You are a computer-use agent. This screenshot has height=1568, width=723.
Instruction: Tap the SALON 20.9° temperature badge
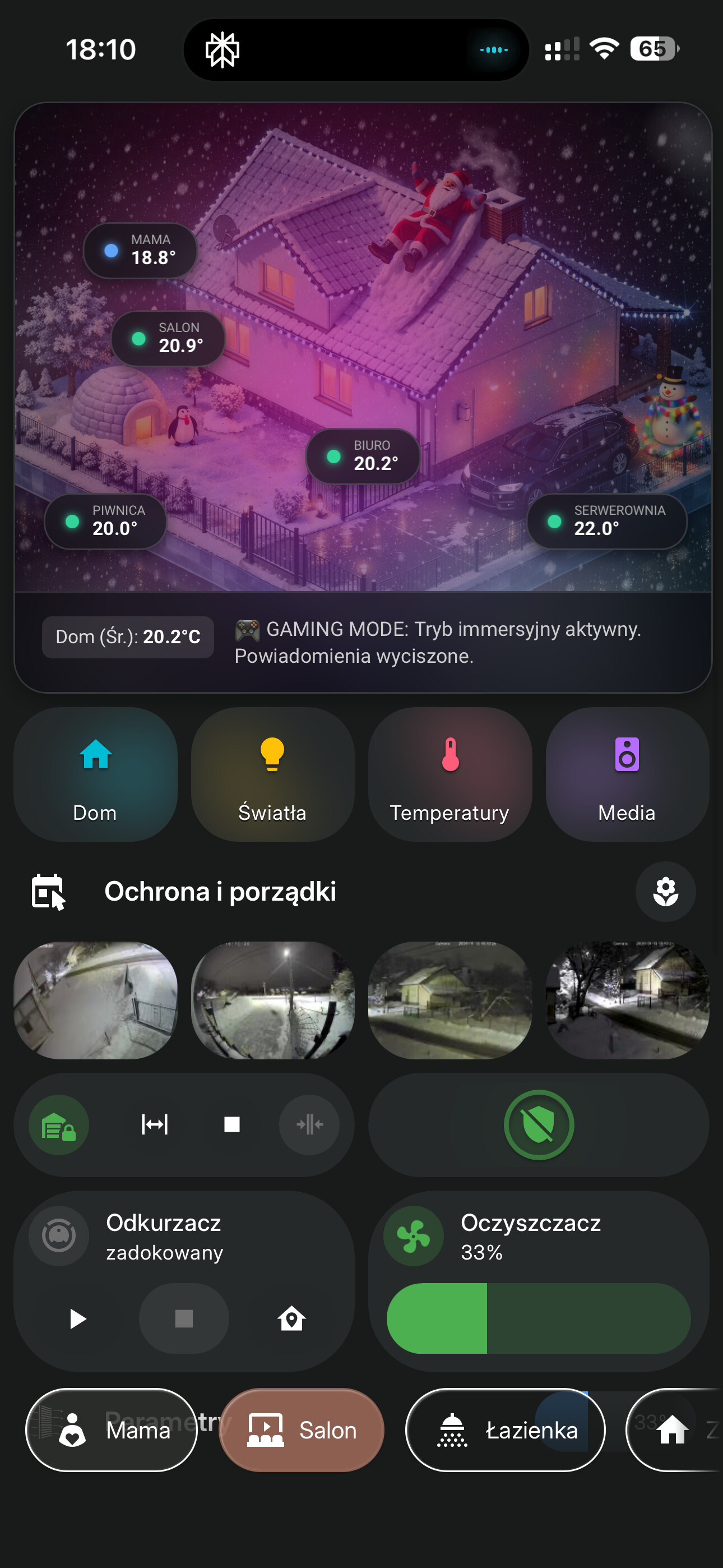(x=168, y=338)
